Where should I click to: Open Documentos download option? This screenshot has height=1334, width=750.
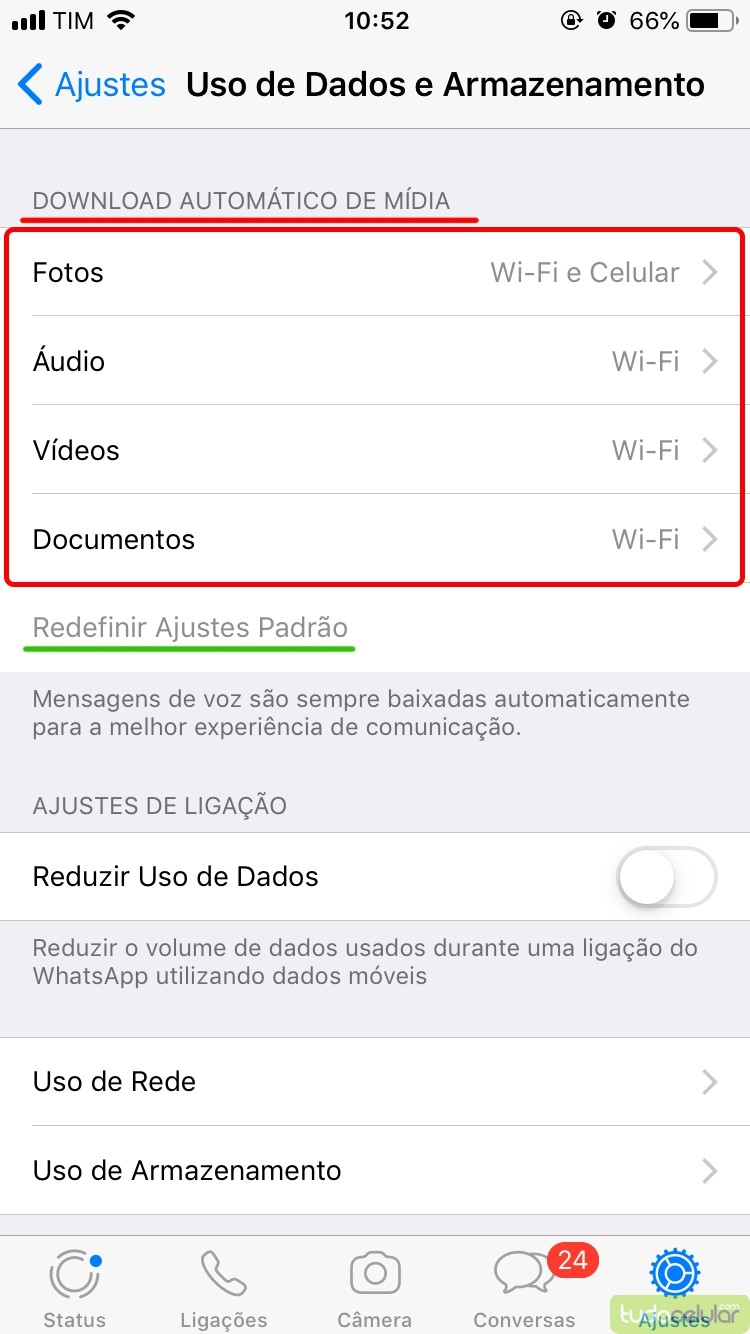click(375, 539)
